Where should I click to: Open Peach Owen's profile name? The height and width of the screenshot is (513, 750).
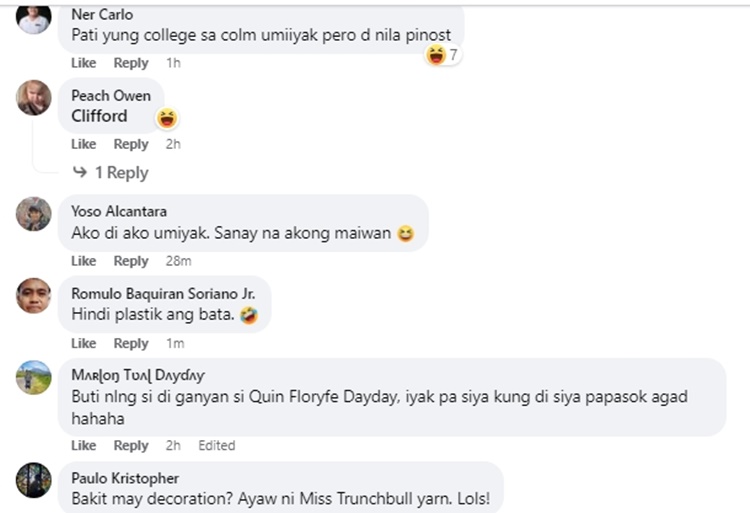click(111, 96)
